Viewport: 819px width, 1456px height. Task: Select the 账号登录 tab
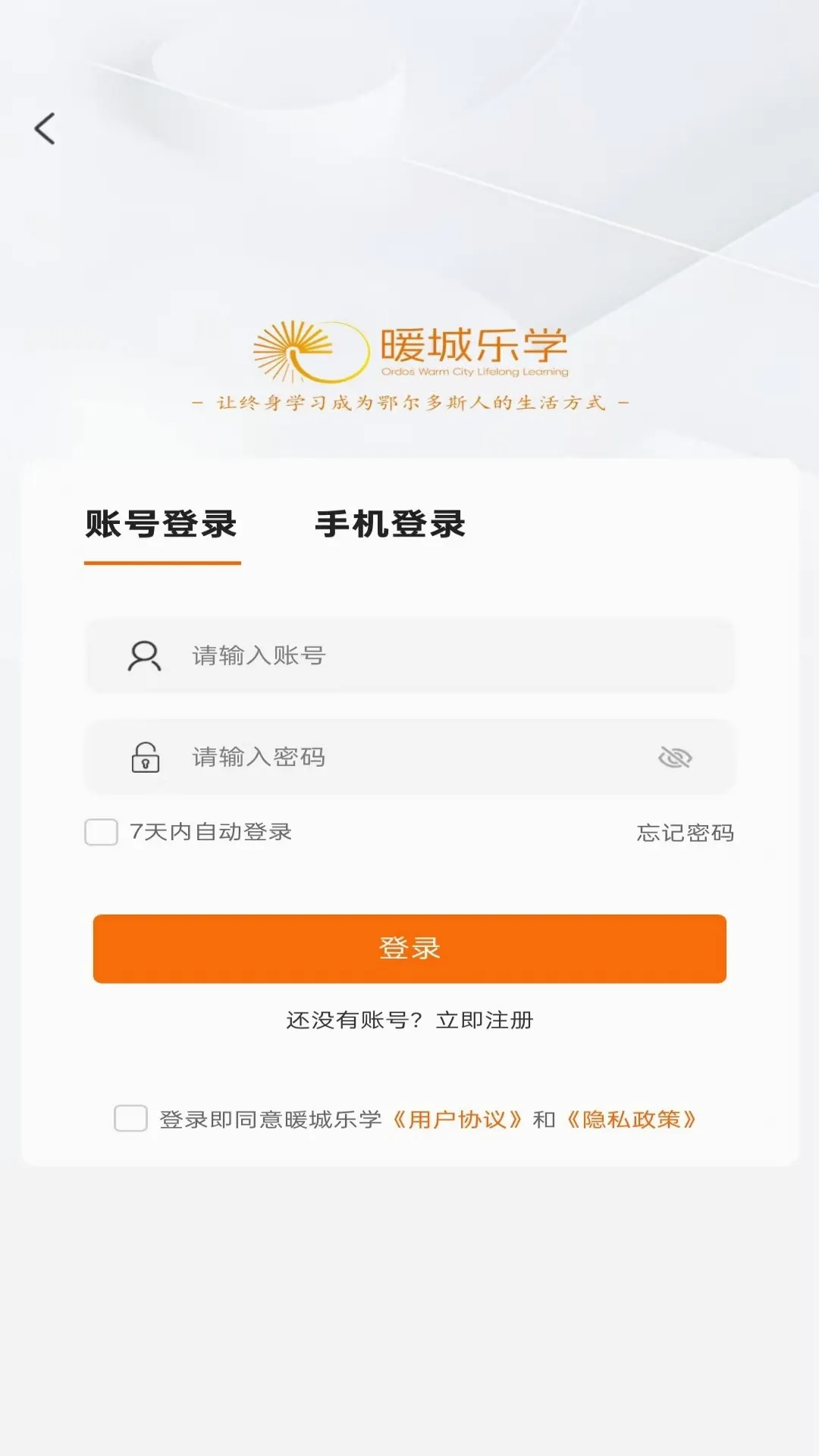[162, 524]
